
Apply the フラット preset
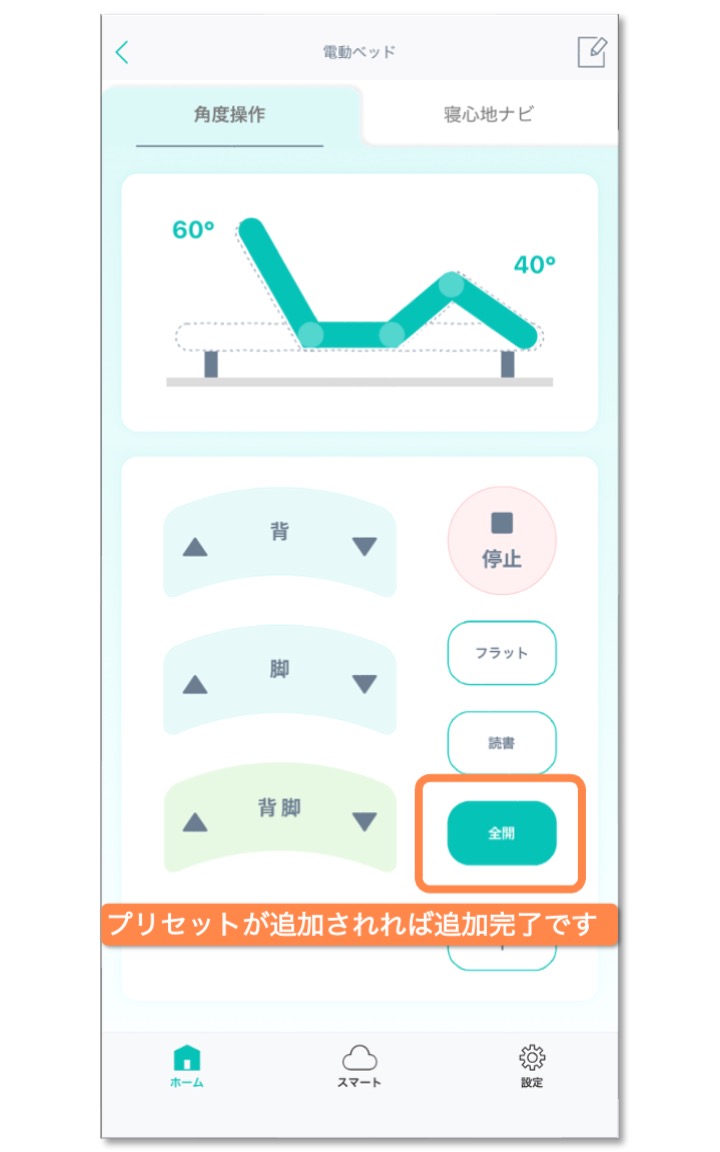(501, 653)
